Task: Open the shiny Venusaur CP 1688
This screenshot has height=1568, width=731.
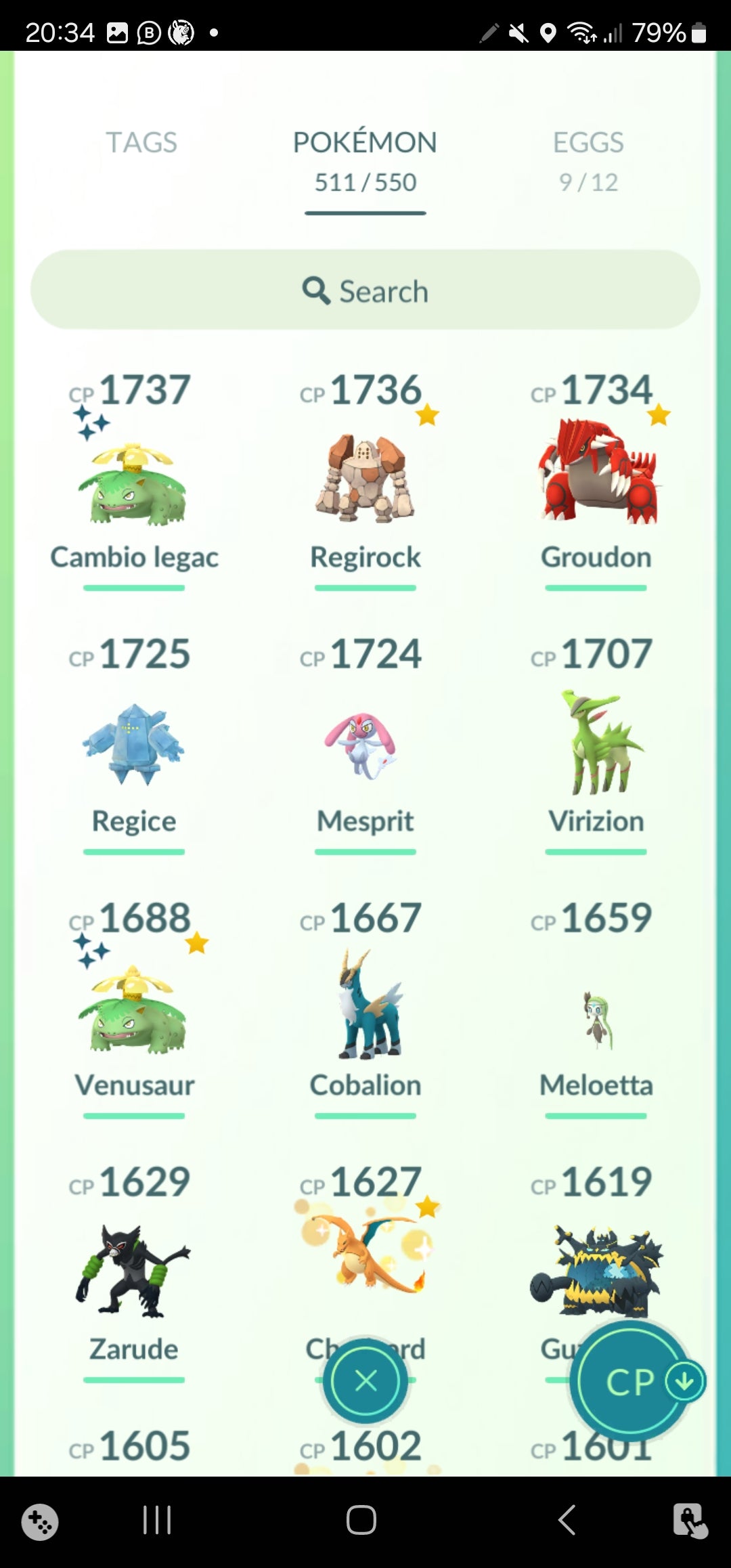Action: pos(134,1009)
